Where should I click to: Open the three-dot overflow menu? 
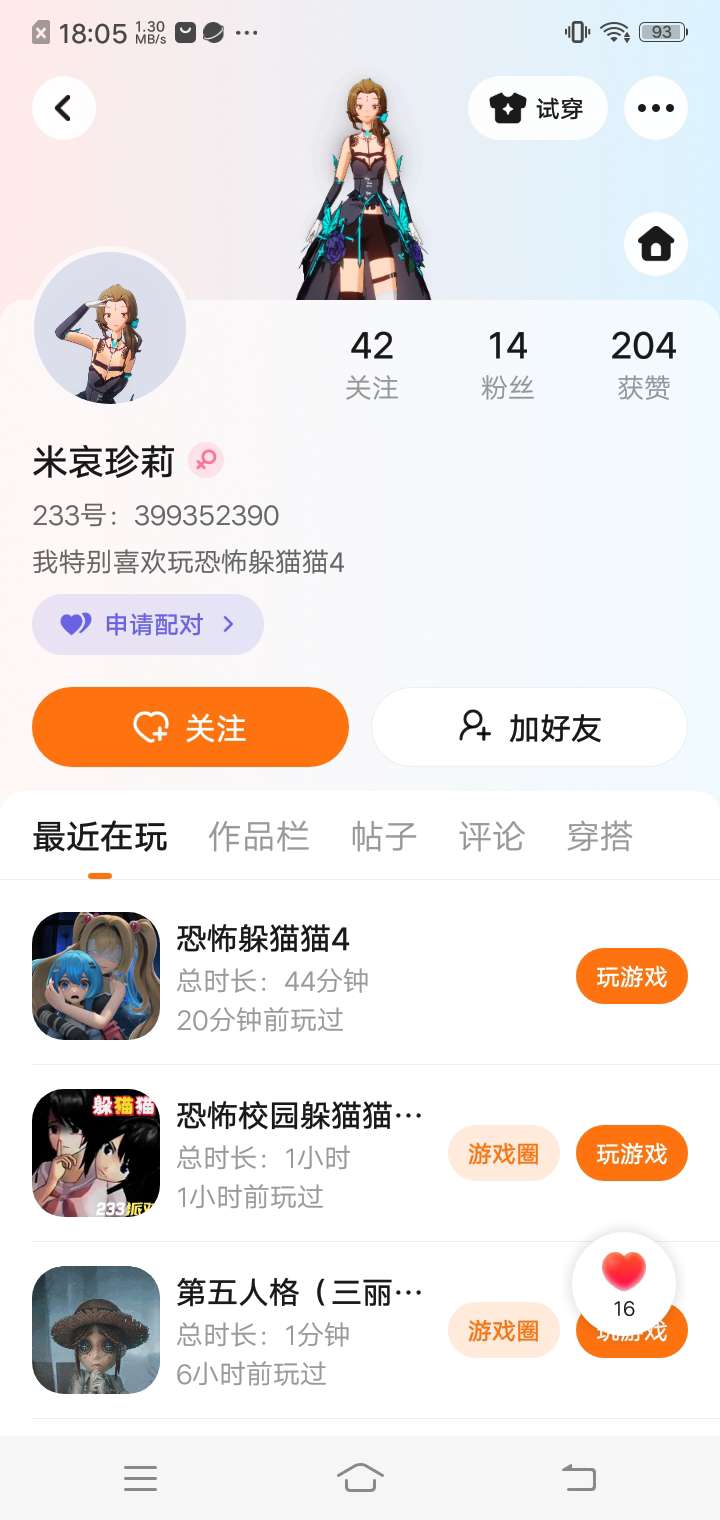click(655, 108)
